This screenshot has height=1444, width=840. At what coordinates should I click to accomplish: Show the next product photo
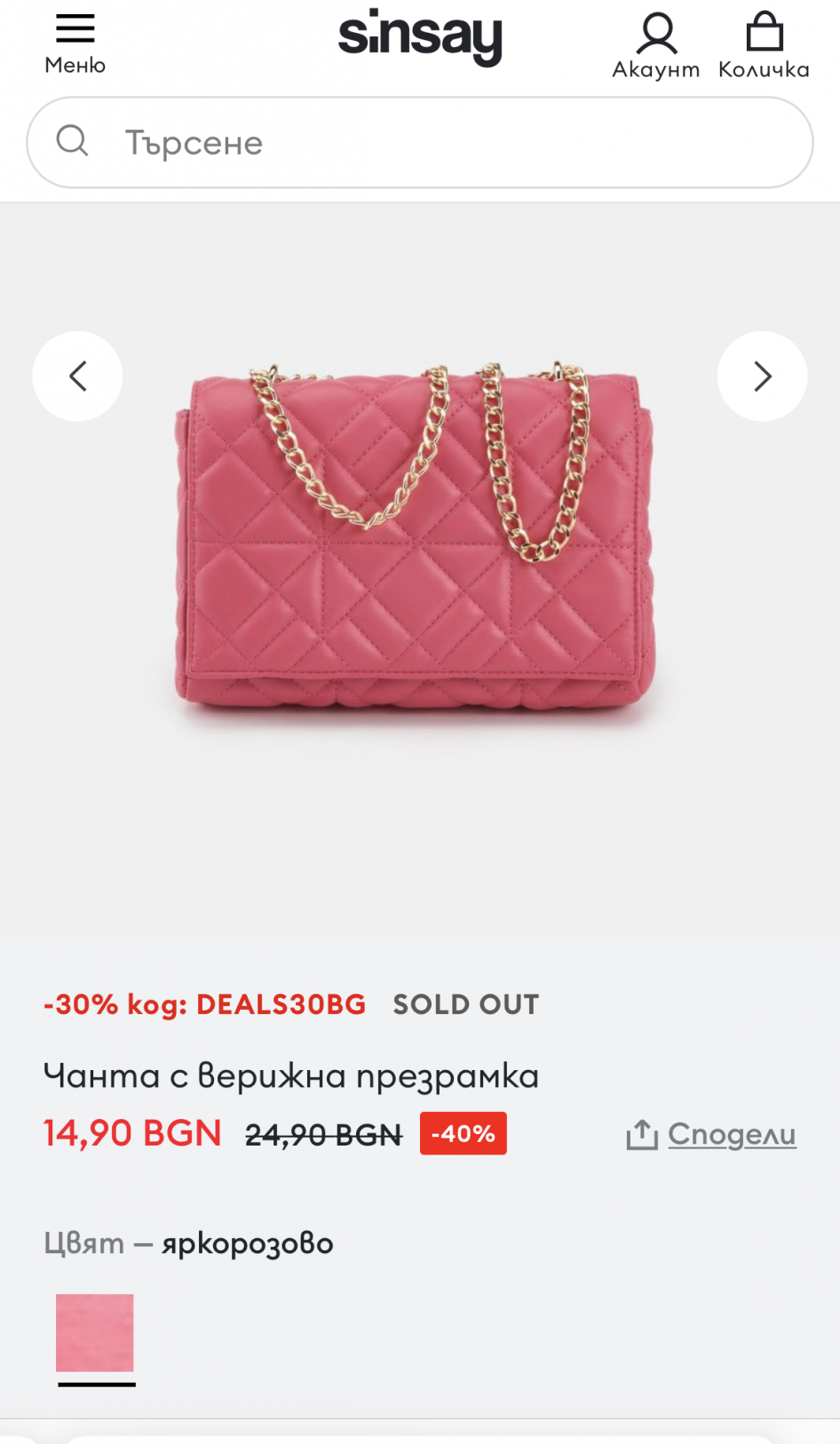click(762, 376)
